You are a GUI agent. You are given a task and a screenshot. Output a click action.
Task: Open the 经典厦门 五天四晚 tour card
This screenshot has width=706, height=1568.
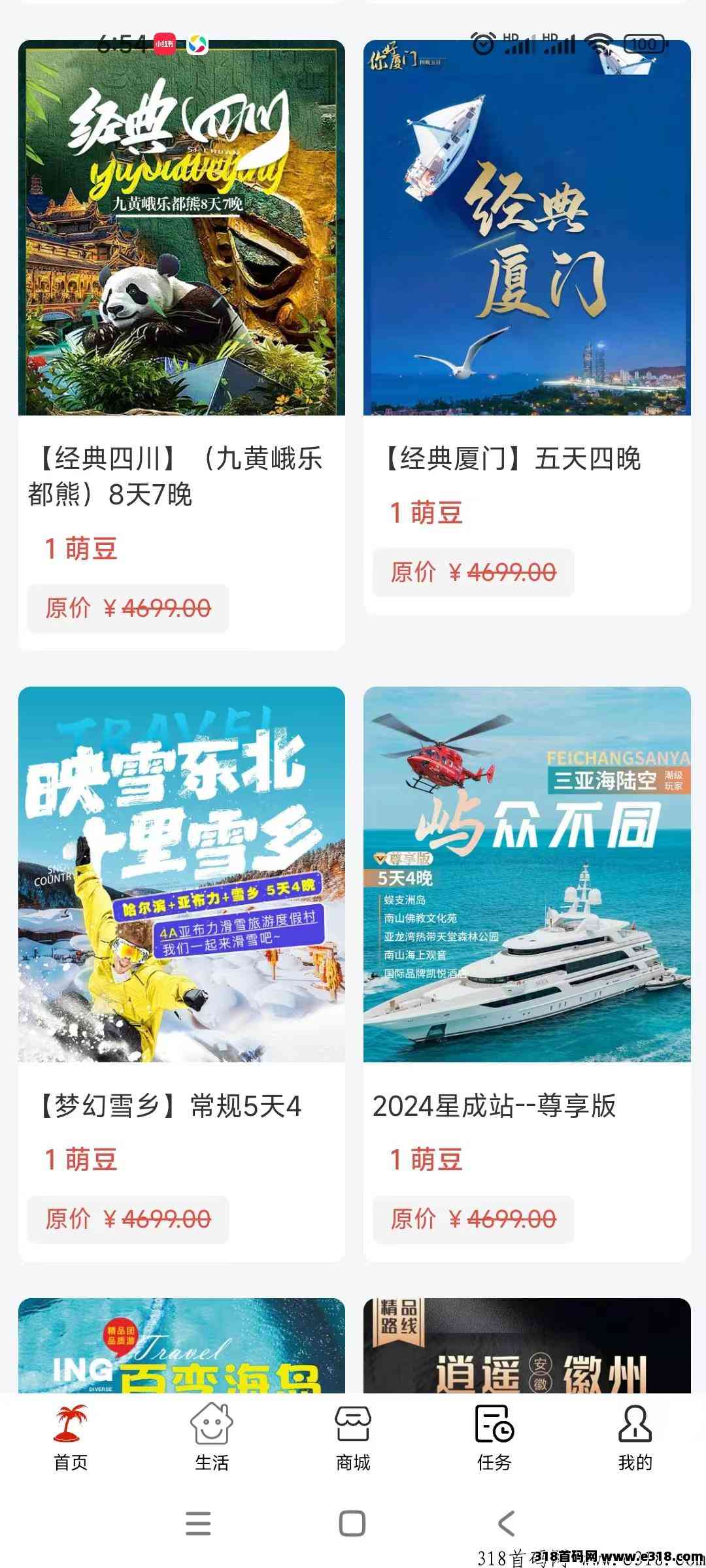click(527, 327)
